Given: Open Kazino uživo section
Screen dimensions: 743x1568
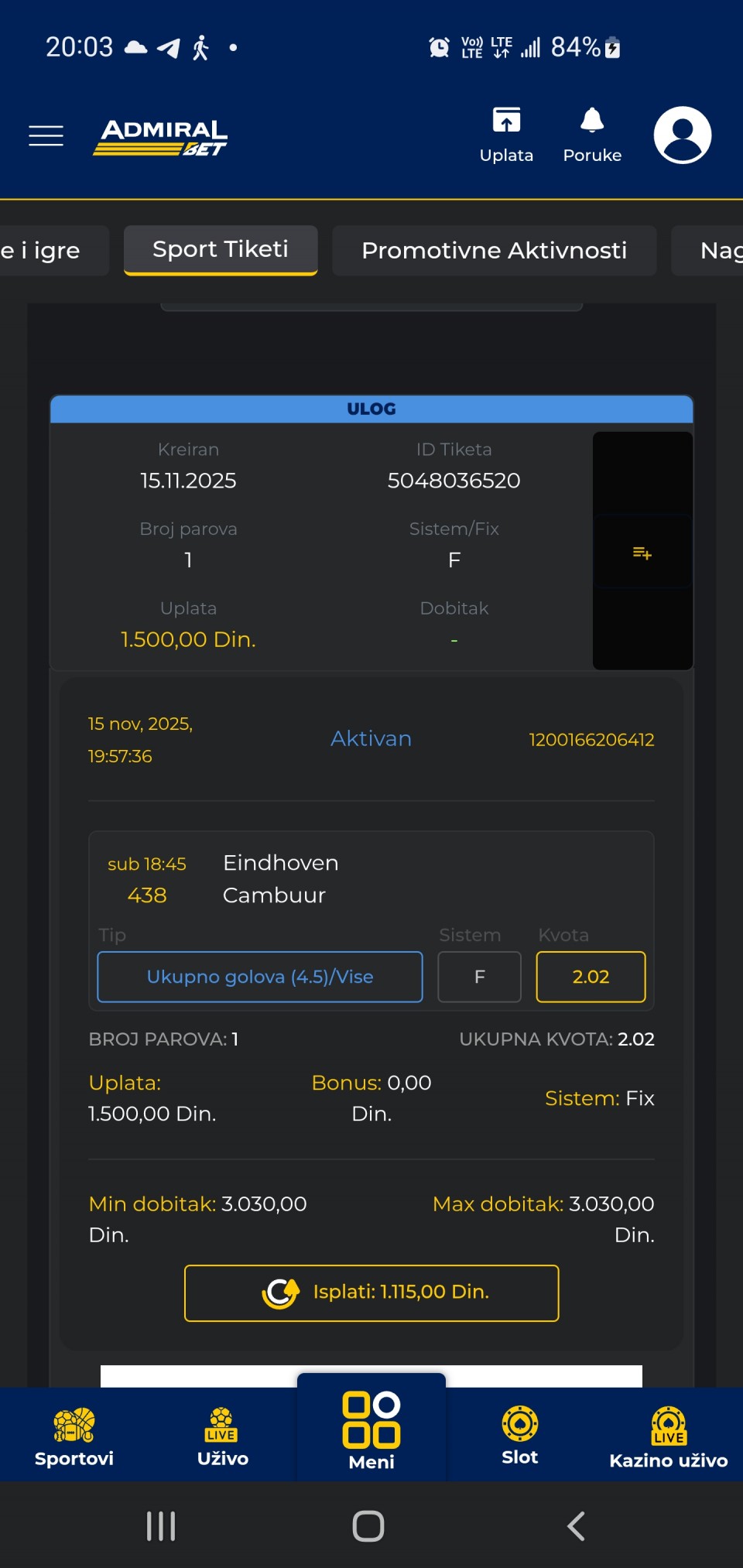Looking at the screenshot, I should click(668, 1438).
